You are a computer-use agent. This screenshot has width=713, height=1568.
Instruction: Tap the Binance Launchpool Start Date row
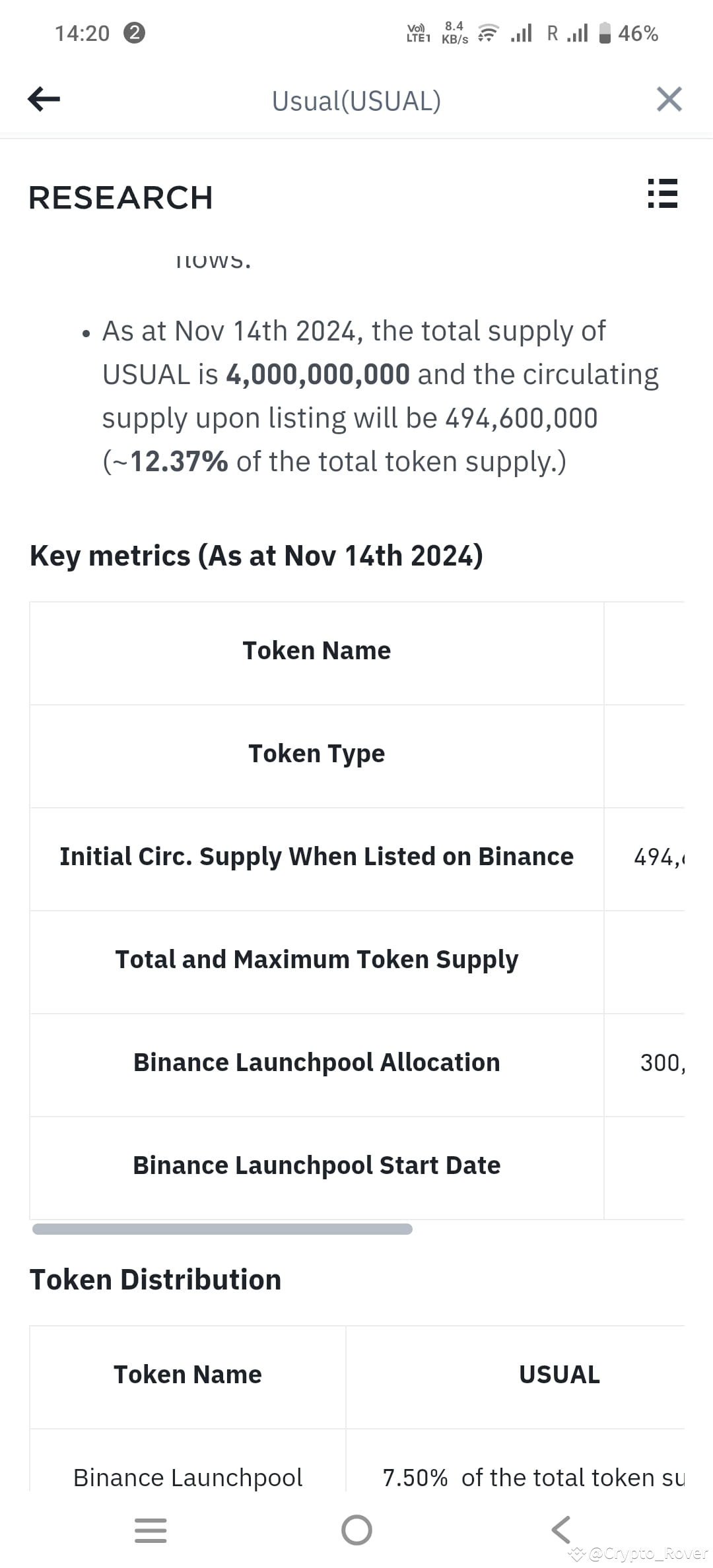[317, 1165]
